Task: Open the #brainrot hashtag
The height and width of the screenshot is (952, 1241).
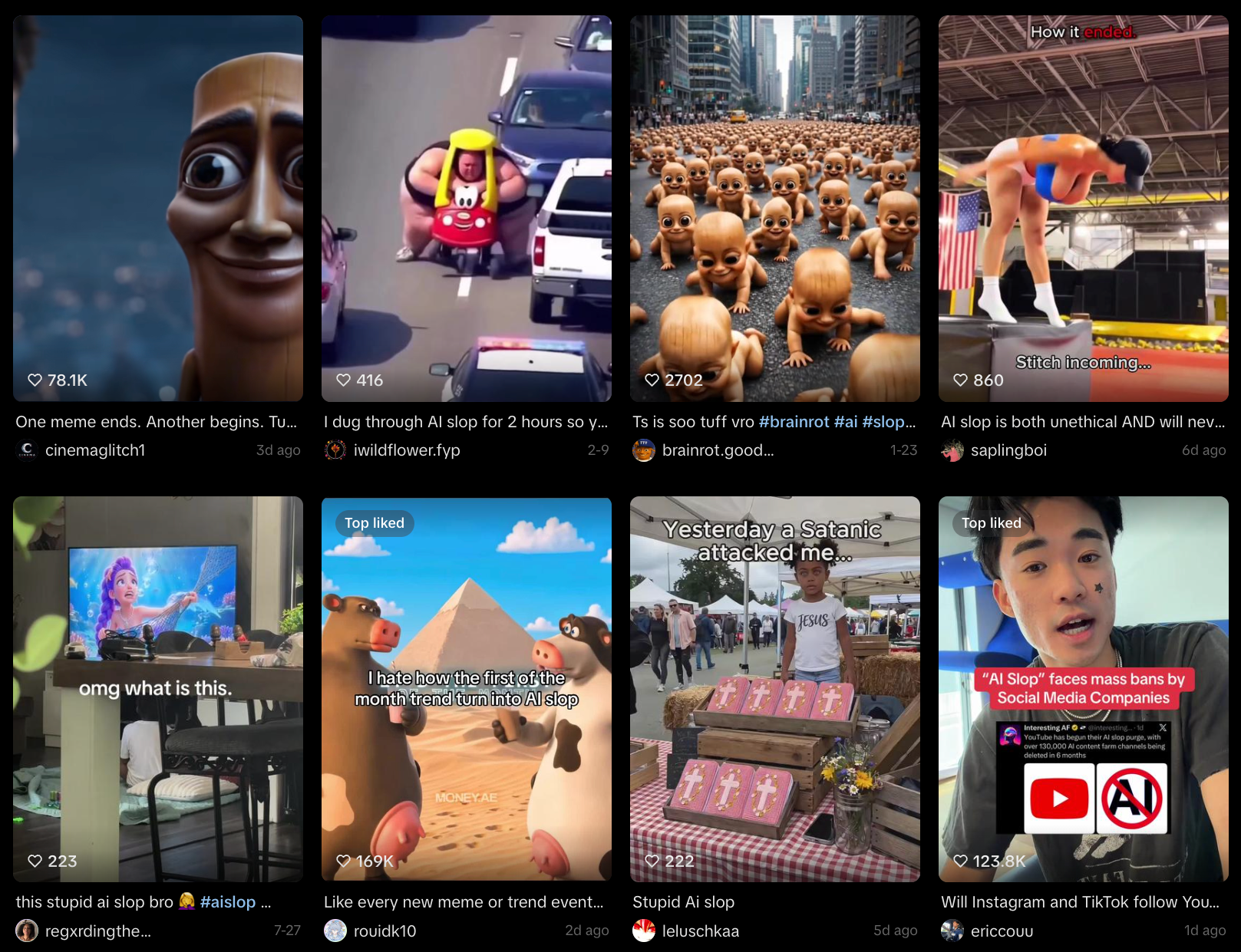Action: point(794,422)
